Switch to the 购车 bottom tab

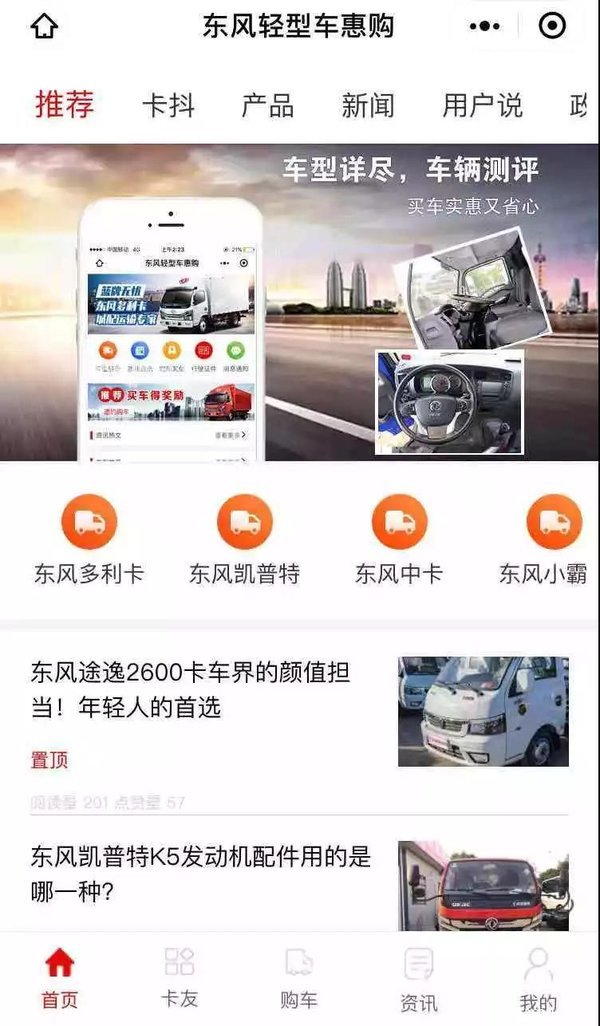coord(299,978)
